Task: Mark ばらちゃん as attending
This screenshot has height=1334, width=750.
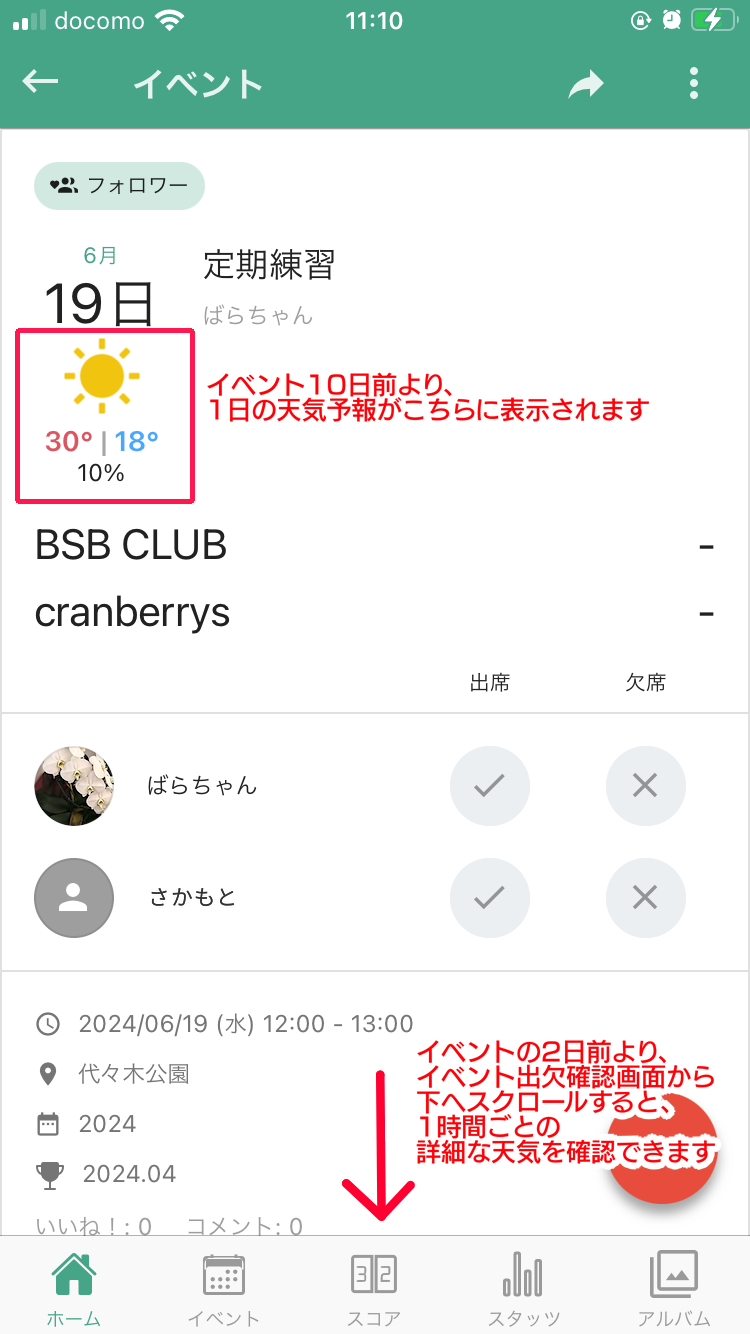Action: pyautogui.click(x=490, y=786)
